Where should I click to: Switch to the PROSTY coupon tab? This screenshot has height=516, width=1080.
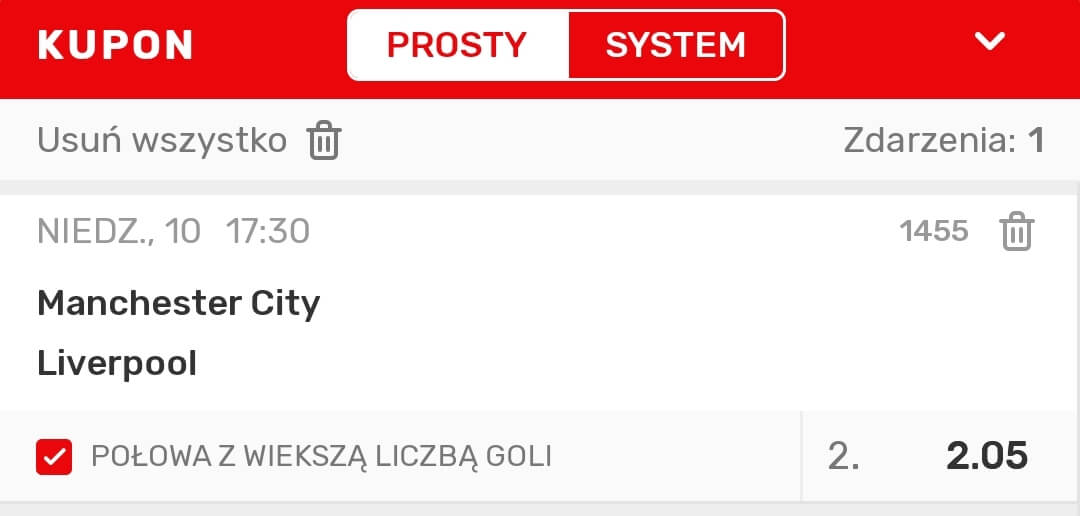[x=457, y=45]
